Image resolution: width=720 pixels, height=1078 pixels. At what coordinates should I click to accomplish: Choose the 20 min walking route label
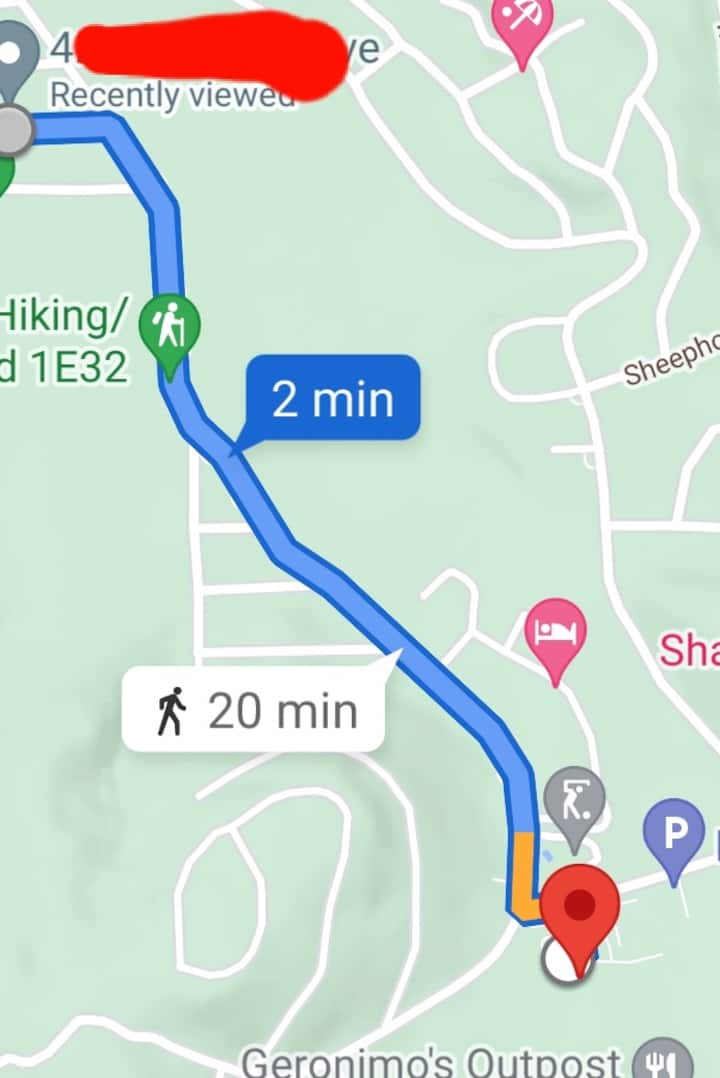coord(254,711)
